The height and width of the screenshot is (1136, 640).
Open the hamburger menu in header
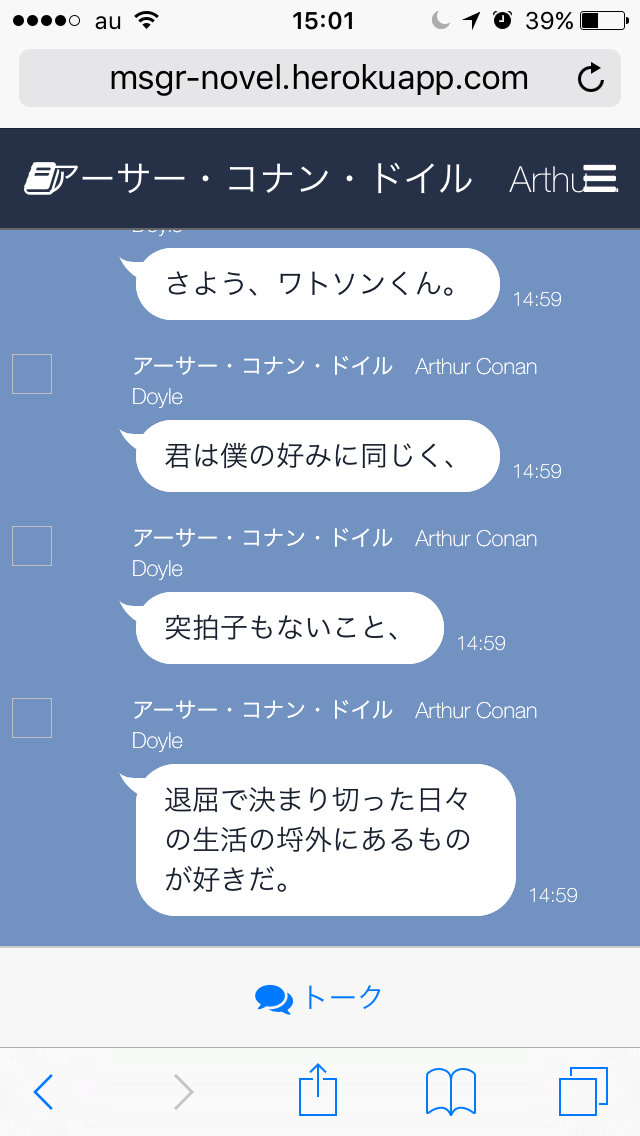[x=601, y=178]
